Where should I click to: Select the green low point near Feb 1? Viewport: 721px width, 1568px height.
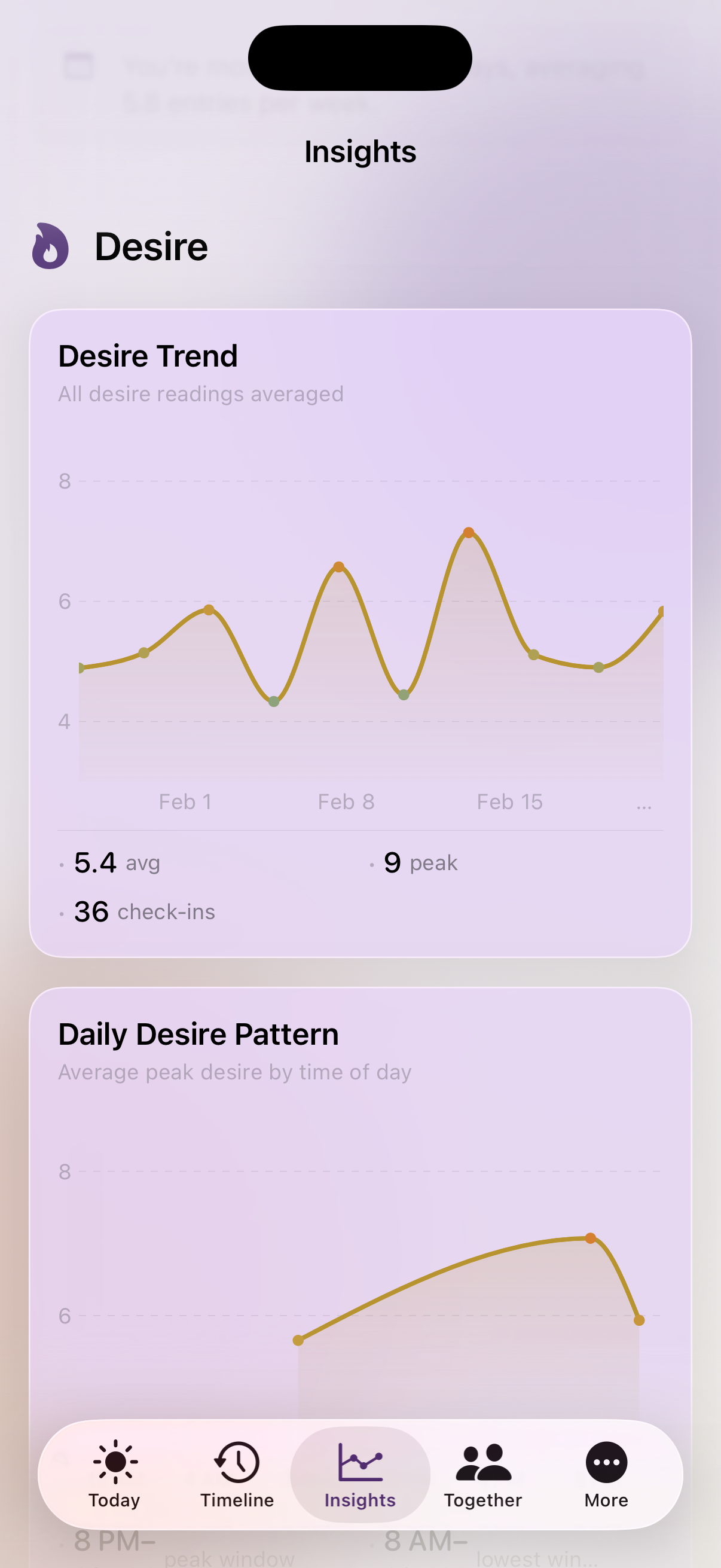point(274,701)
